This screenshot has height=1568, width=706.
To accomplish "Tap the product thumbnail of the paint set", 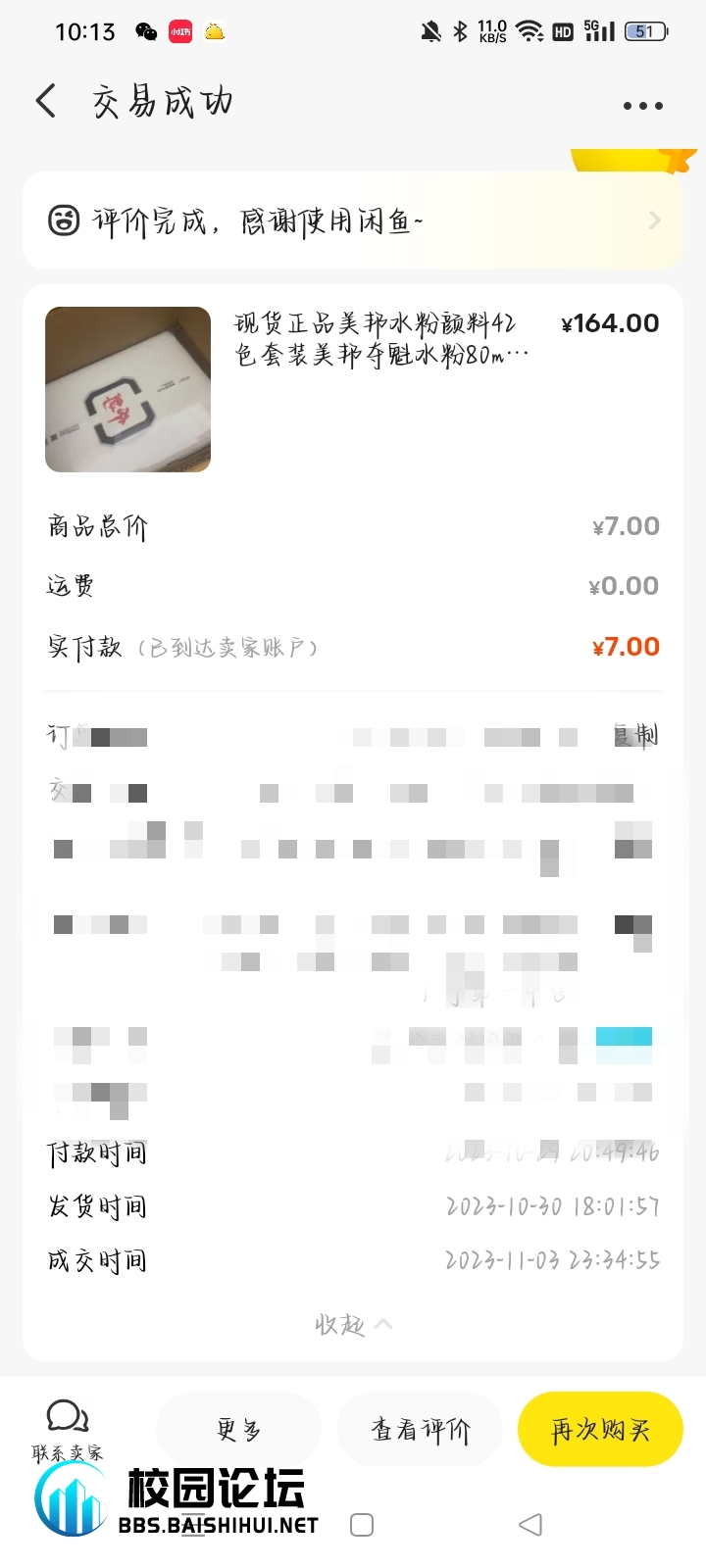I will [x=127, y=388].
